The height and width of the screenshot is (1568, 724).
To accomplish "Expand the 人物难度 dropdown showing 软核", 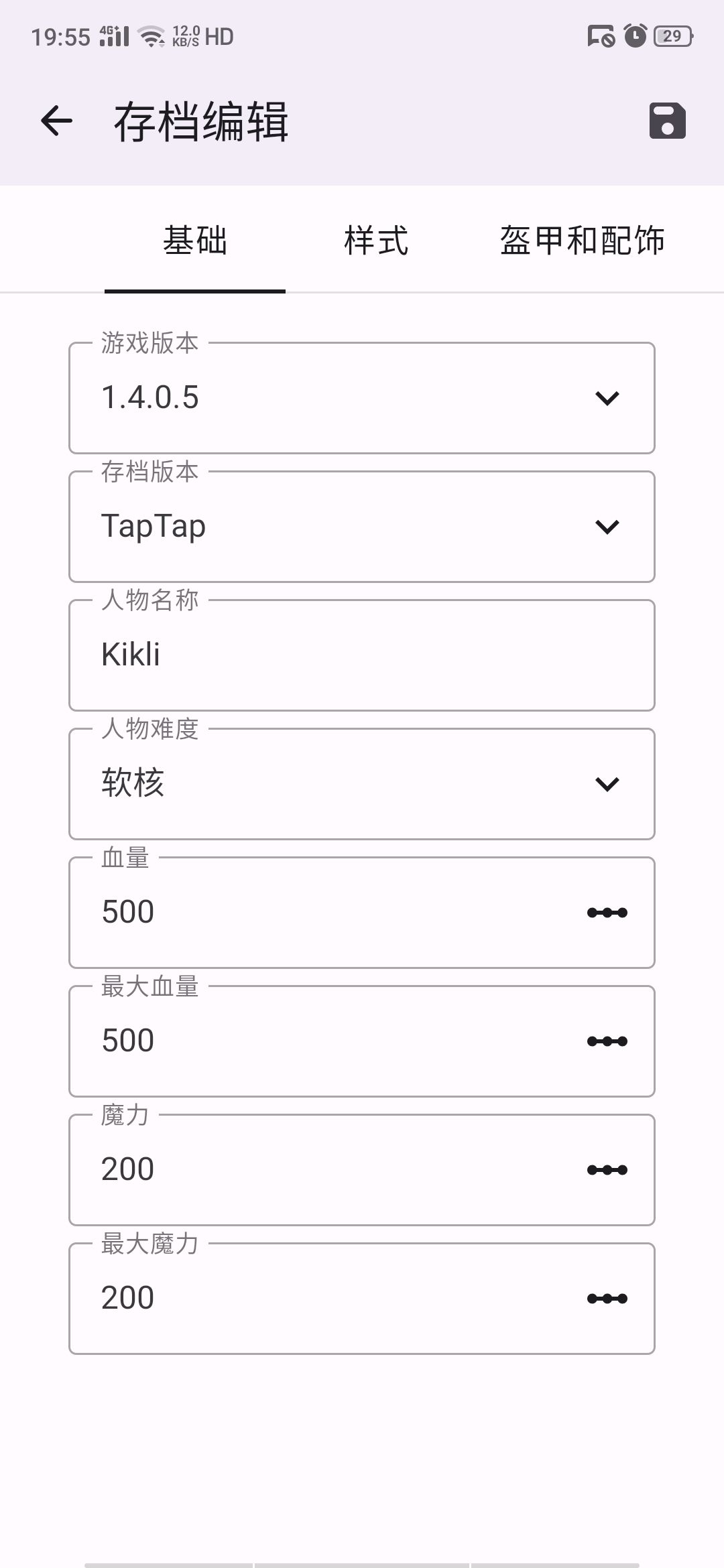I will pos(607,783).
